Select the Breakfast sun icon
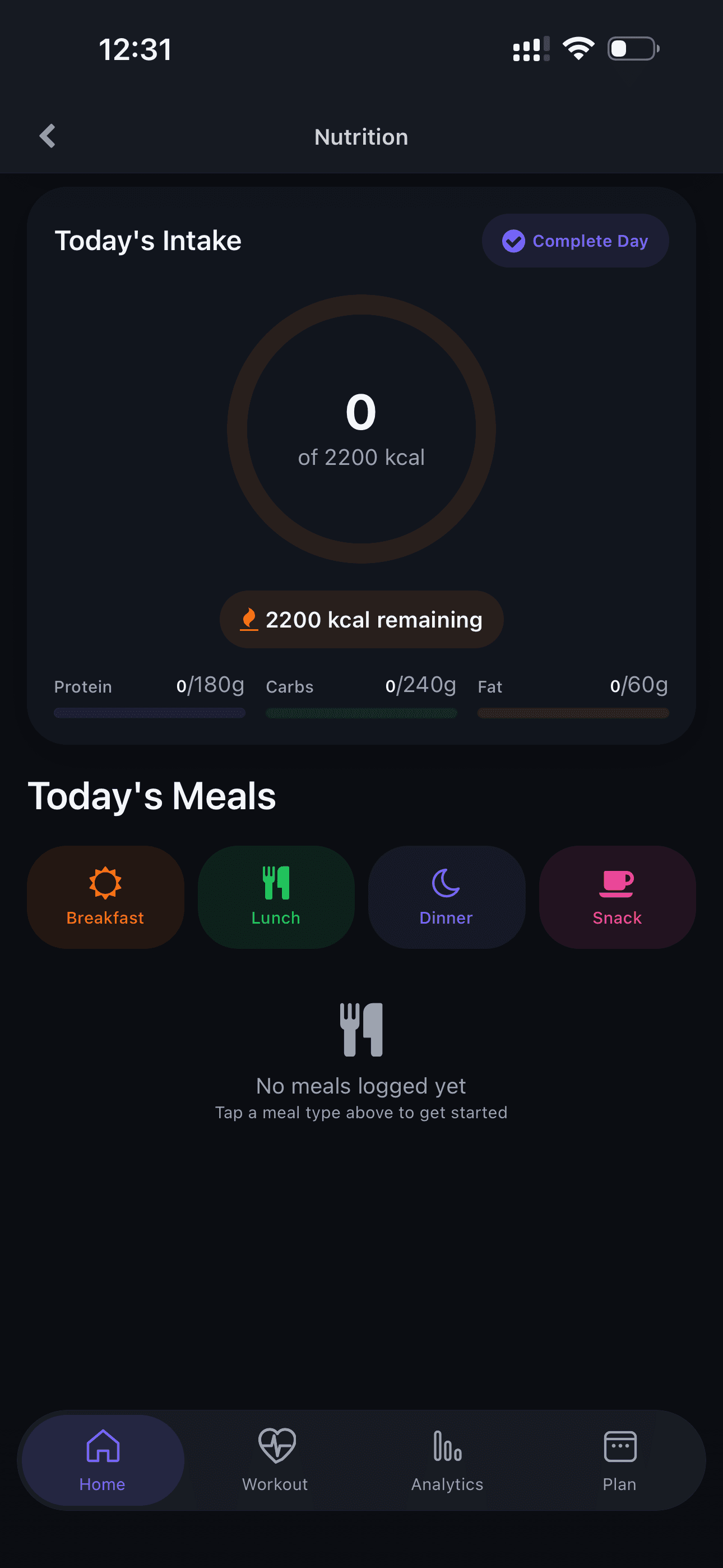 click(105, 882)
